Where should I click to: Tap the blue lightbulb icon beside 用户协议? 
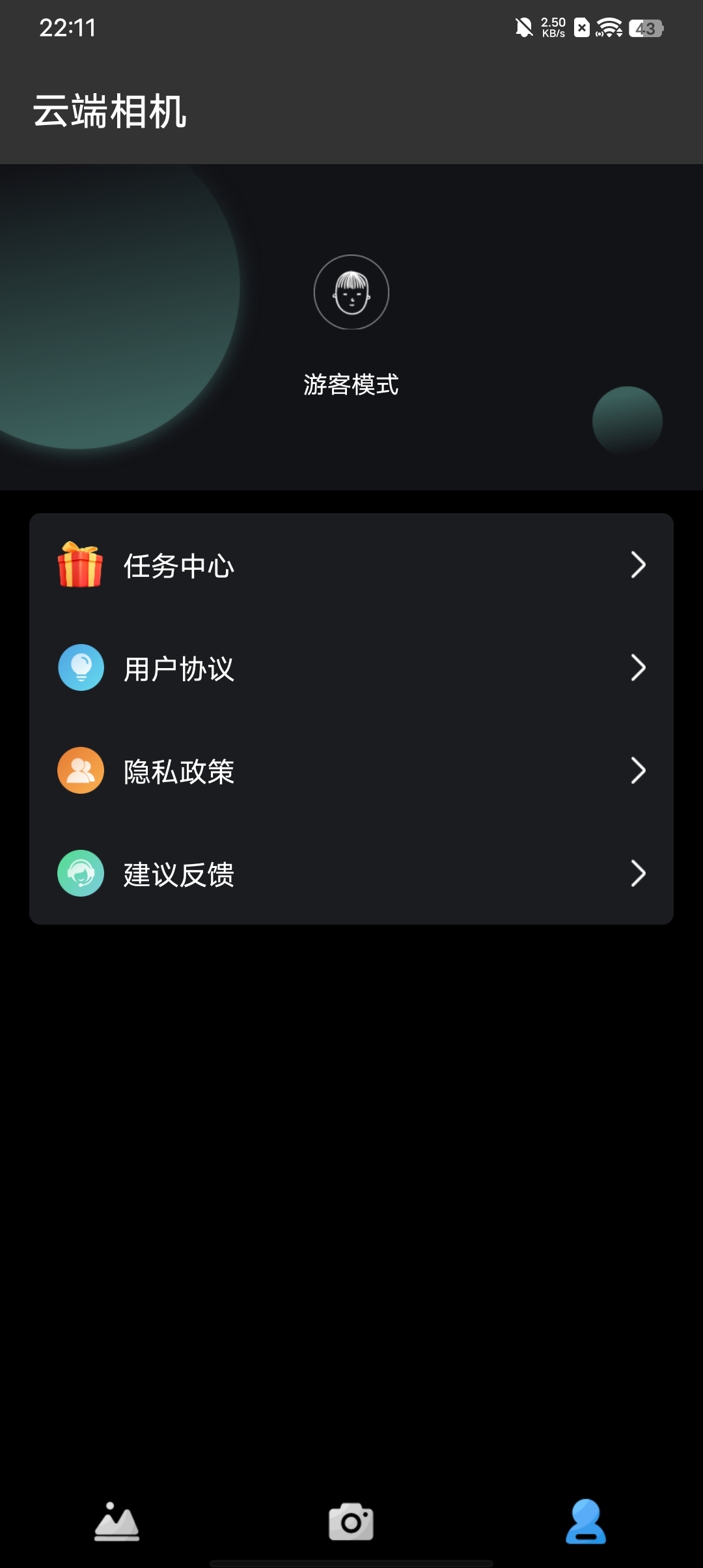click(80, 668)
